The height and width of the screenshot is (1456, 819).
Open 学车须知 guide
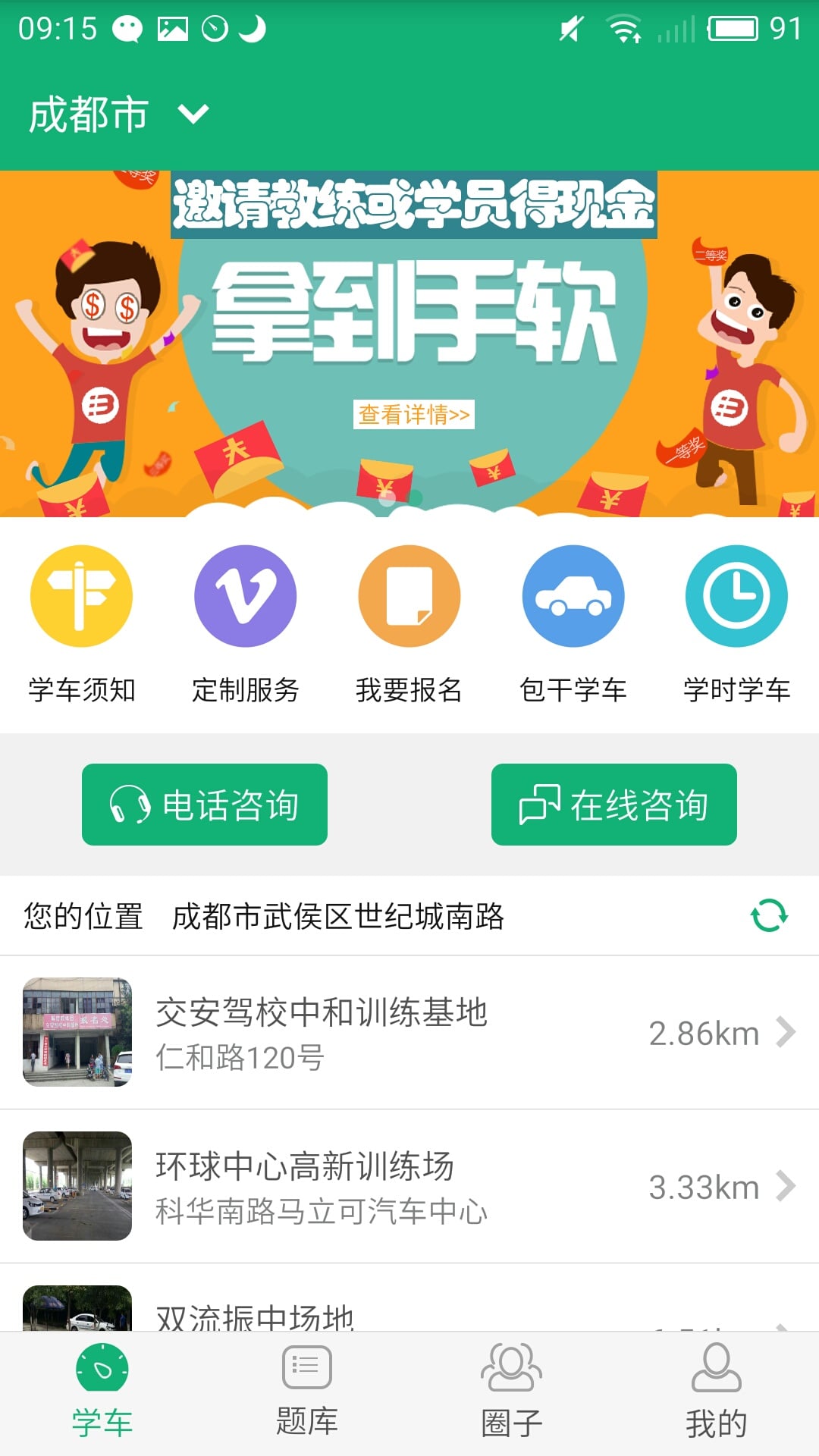82,623
